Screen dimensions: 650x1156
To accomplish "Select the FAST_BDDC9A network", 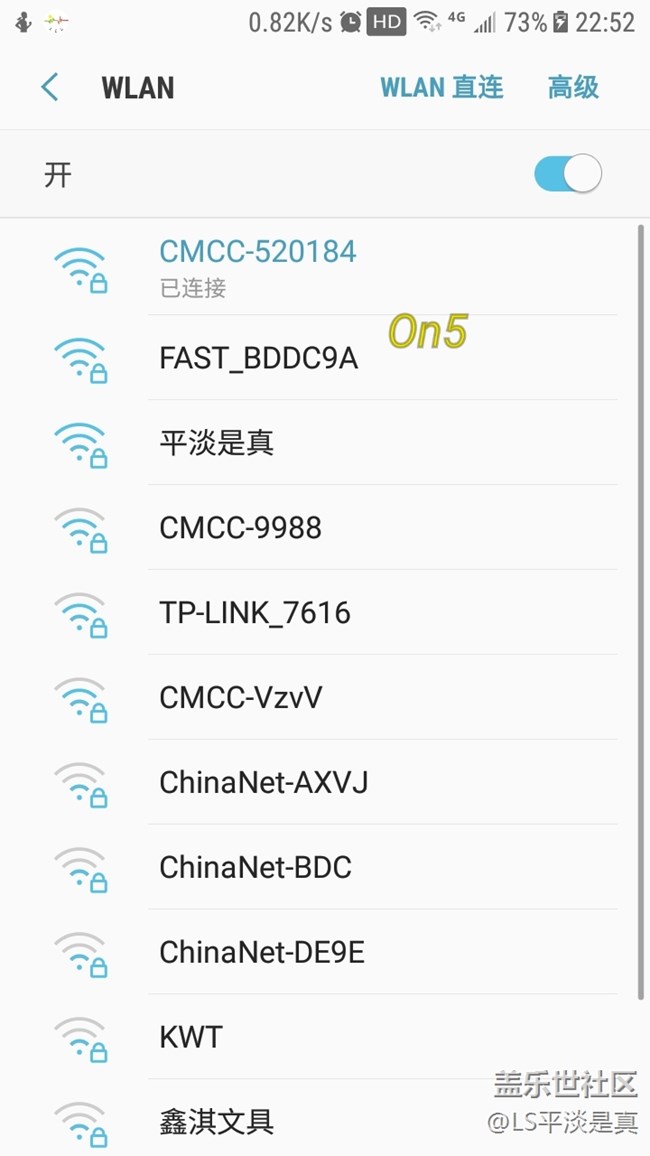I will 258,358.
